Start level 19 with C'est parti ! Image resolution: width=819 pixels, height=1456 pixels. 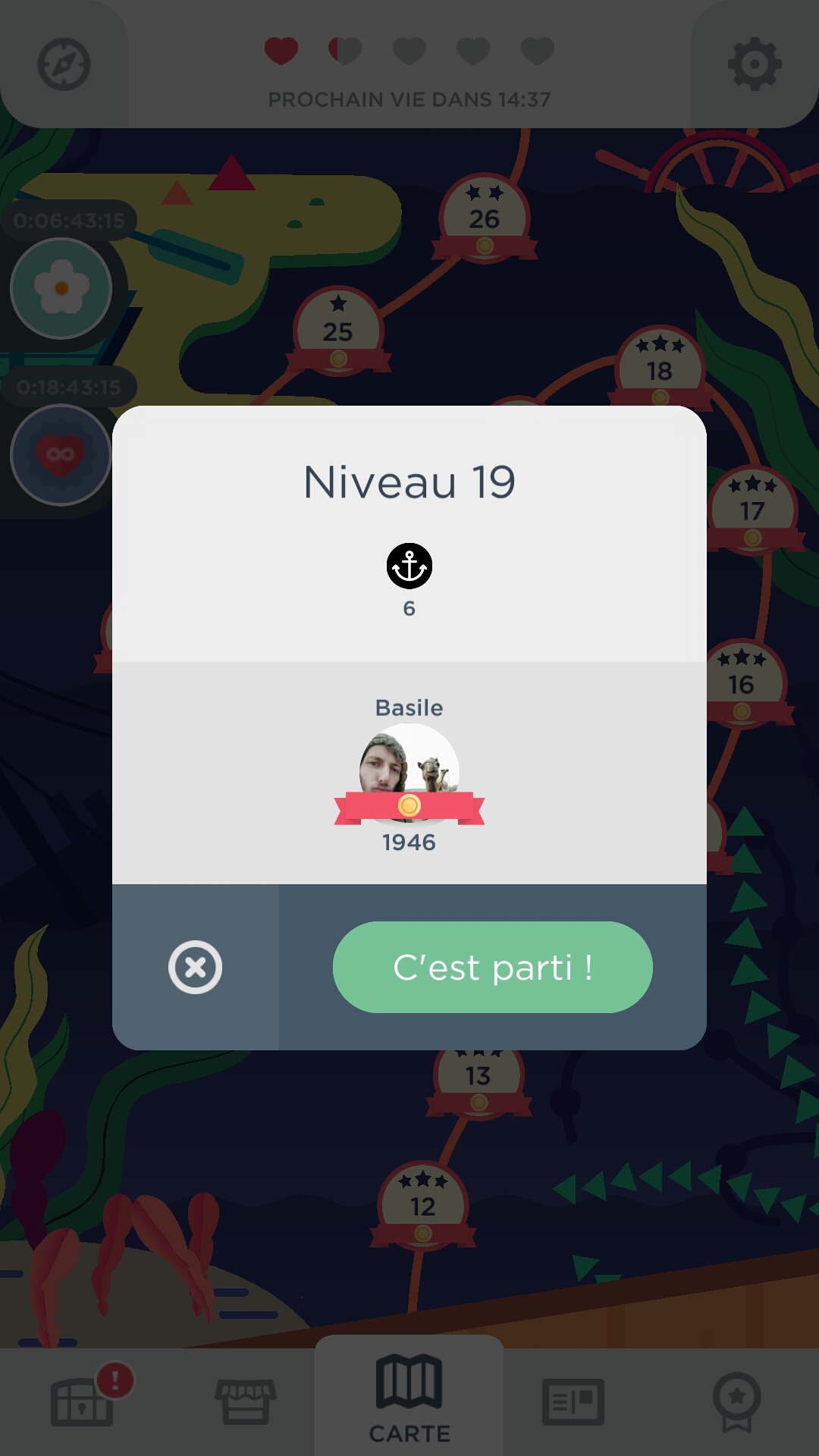492,967
